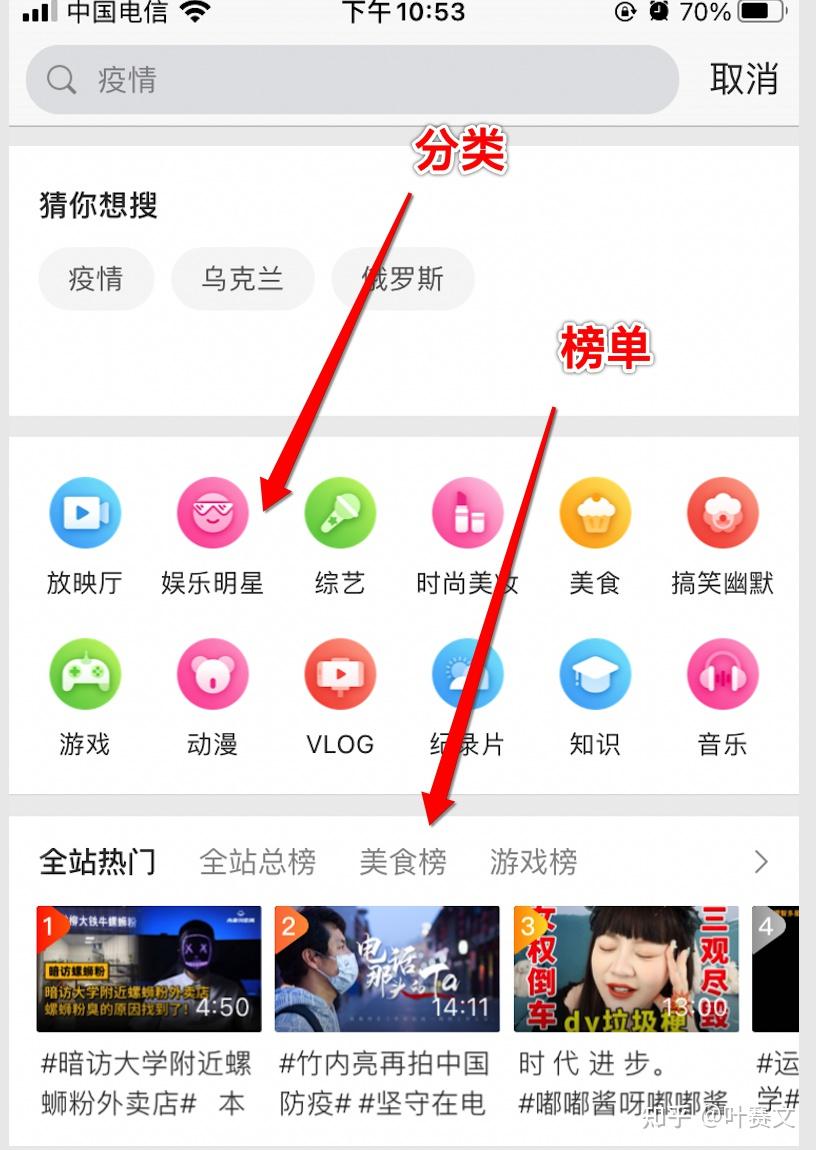Screen dimensions: 816x1150
Task: Switch to the 全站总榜 tab
Action: (257, 861)
